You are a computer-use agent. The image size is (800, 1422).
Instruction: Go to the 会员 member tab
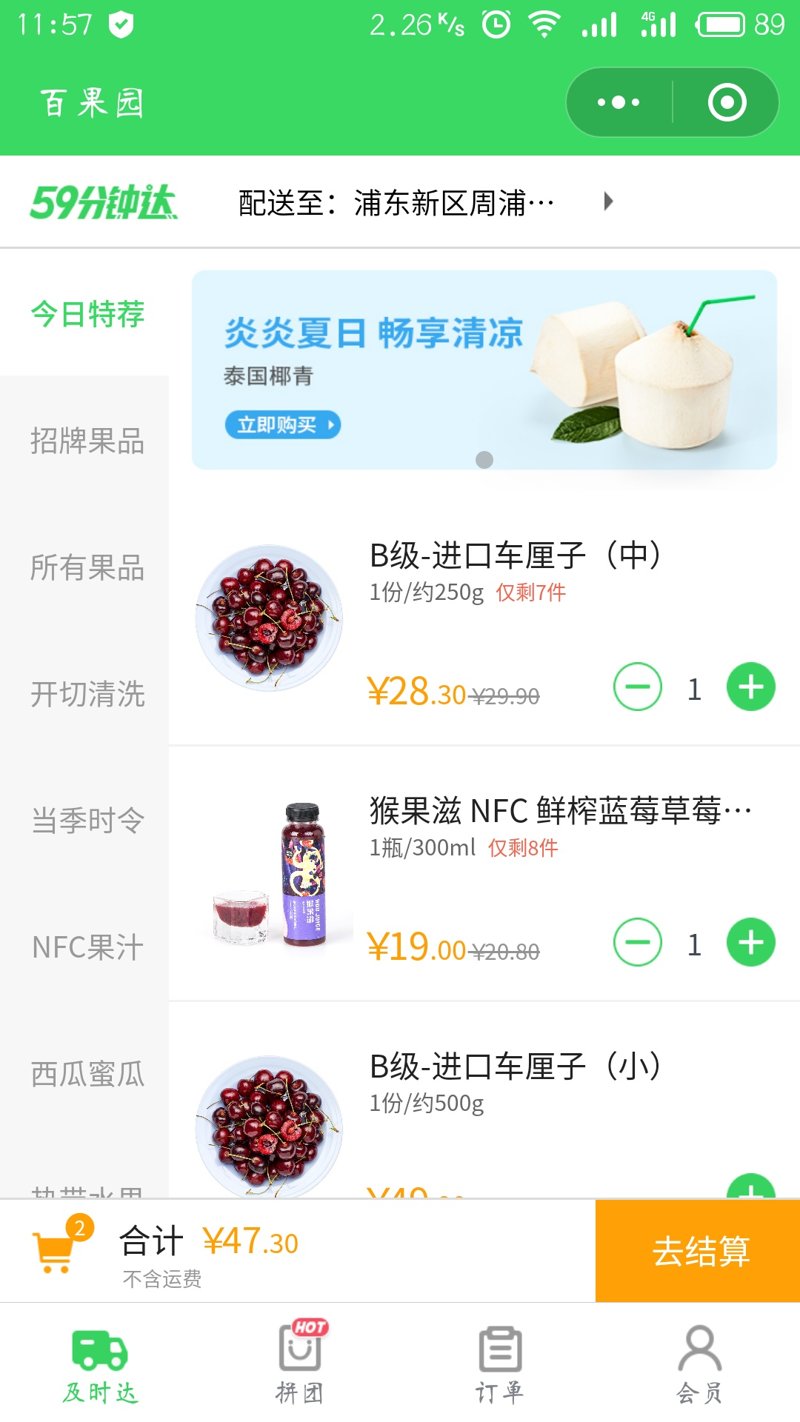(699, 1362)
